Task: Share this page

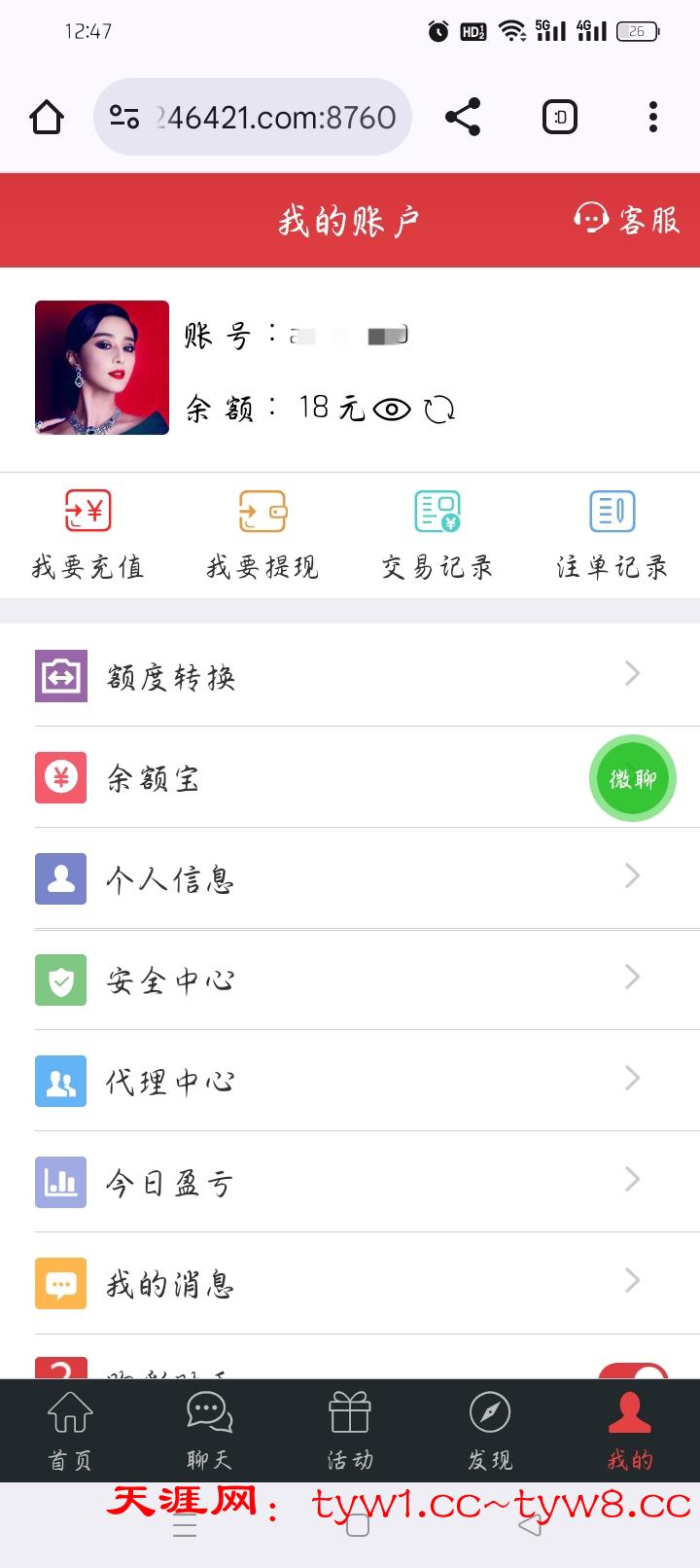Action: (463, 118)
